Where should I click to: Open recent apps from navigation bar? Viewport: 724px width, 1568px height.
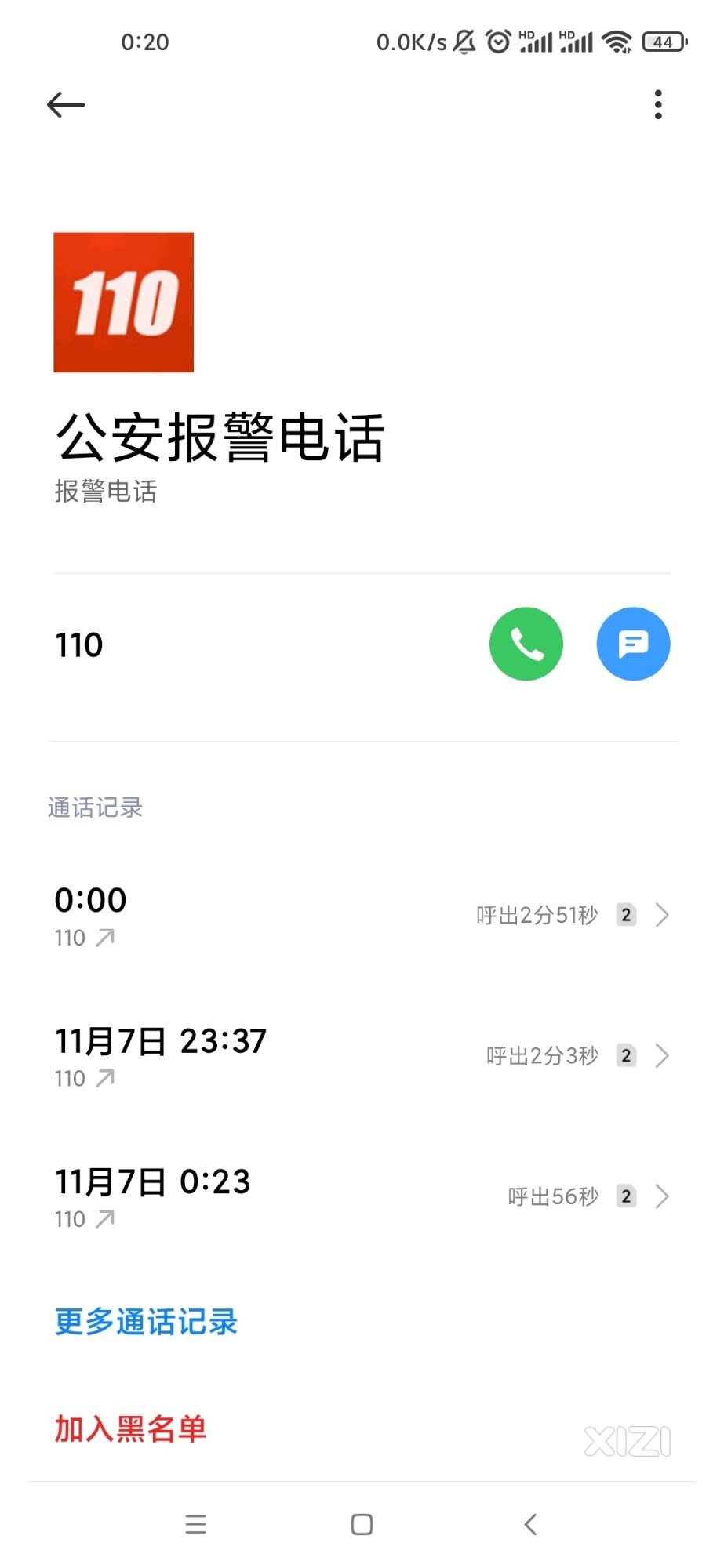point(195,1524)
